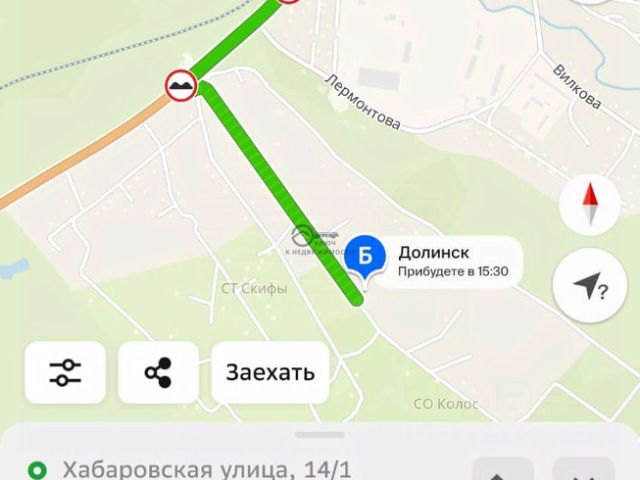Viewport: 640px width, 480px height.
Task: Share the current route
Action: [158, 373]
